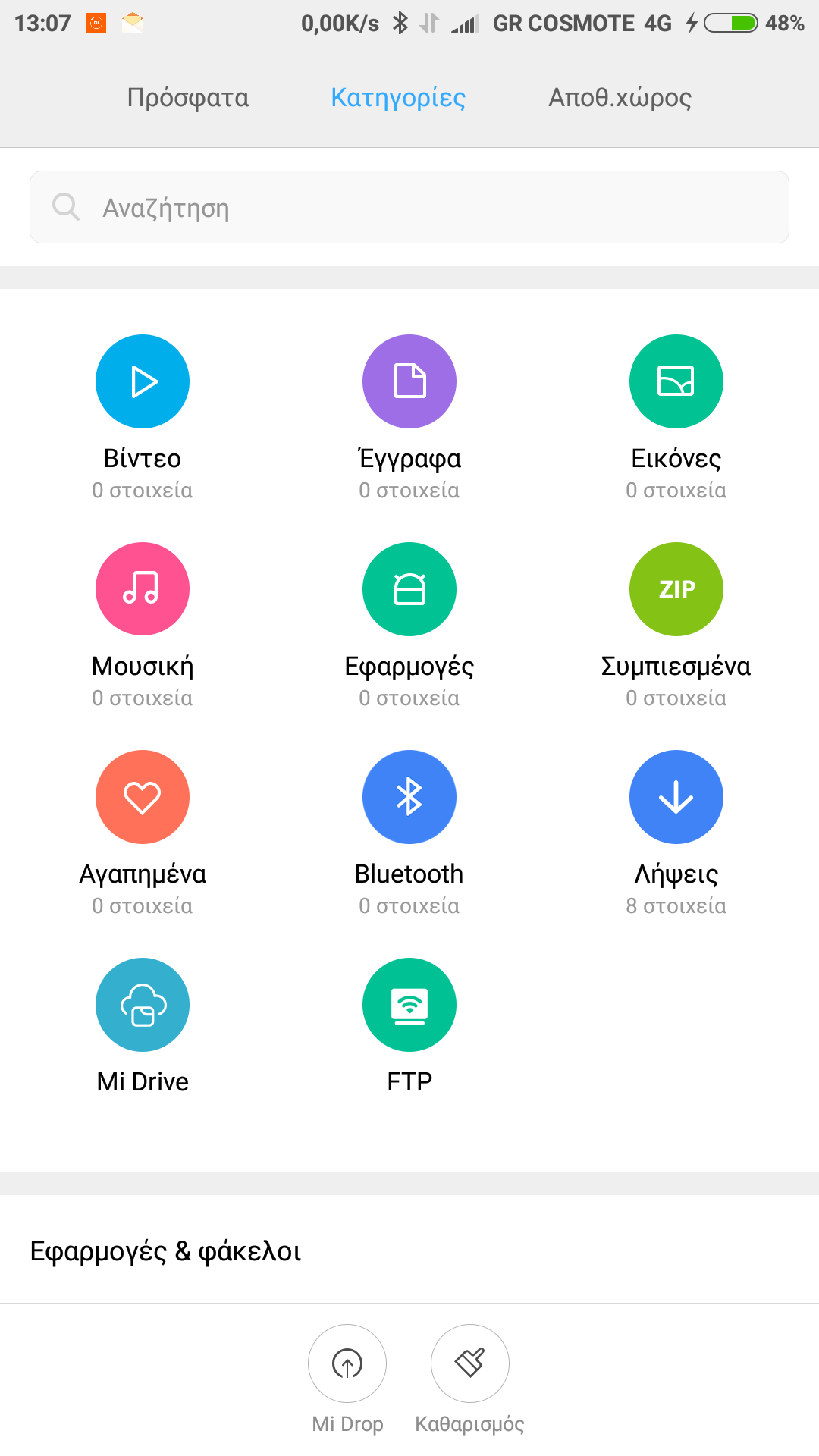Open Συμπιεσμένα ZIP files

(676, 589)
